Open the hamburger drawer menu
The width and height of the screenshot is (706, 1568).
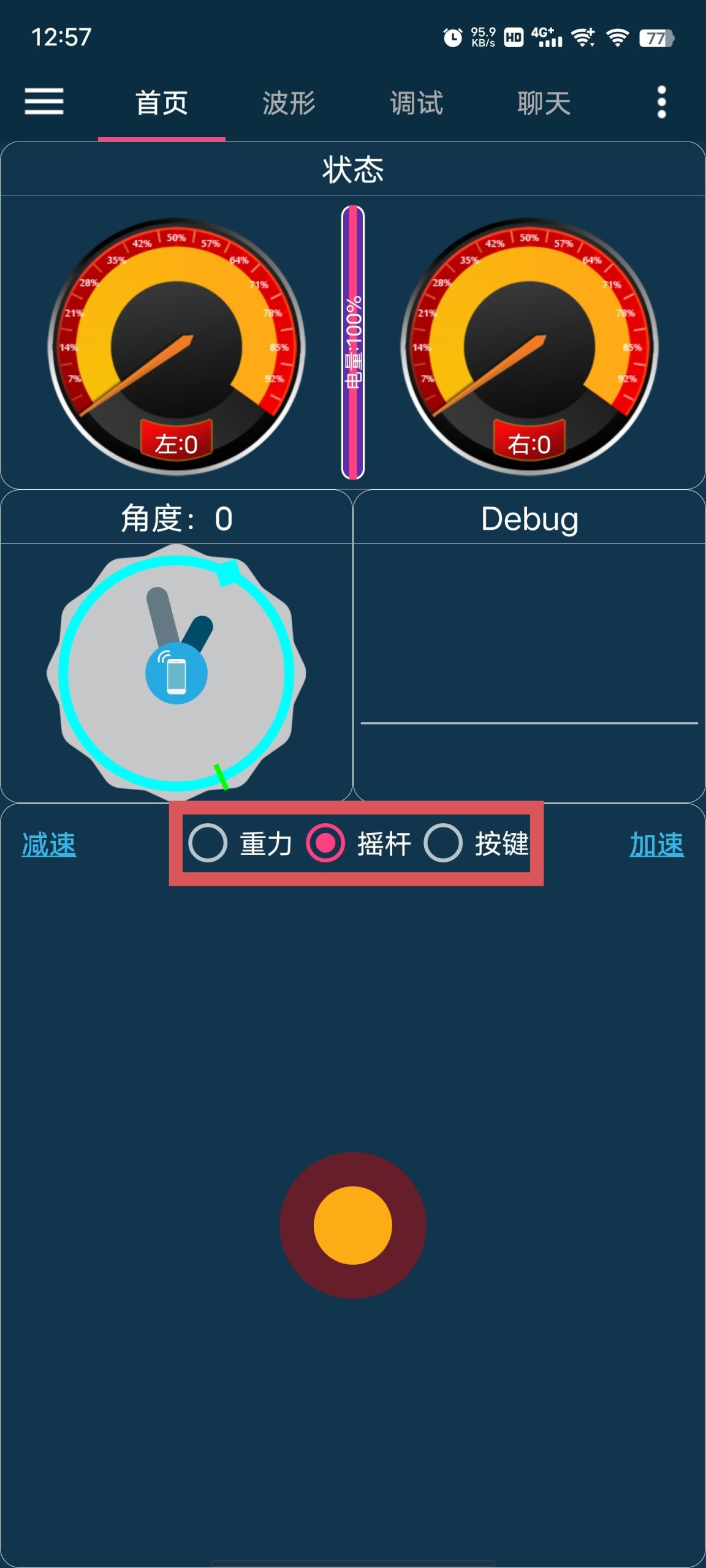tap(44, 102)
